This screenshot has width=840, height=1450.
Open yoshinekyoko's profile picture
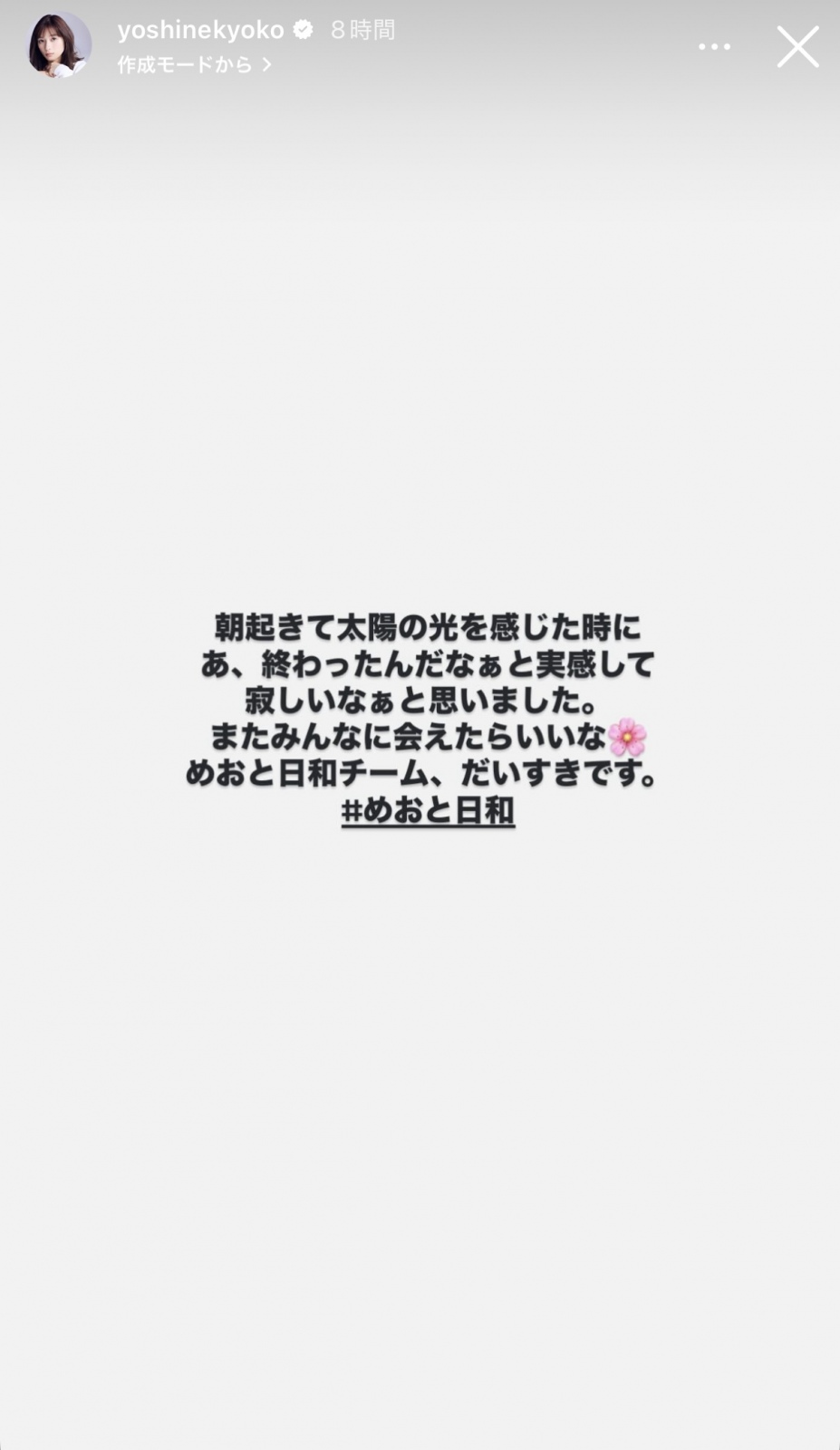pos(60,44)
